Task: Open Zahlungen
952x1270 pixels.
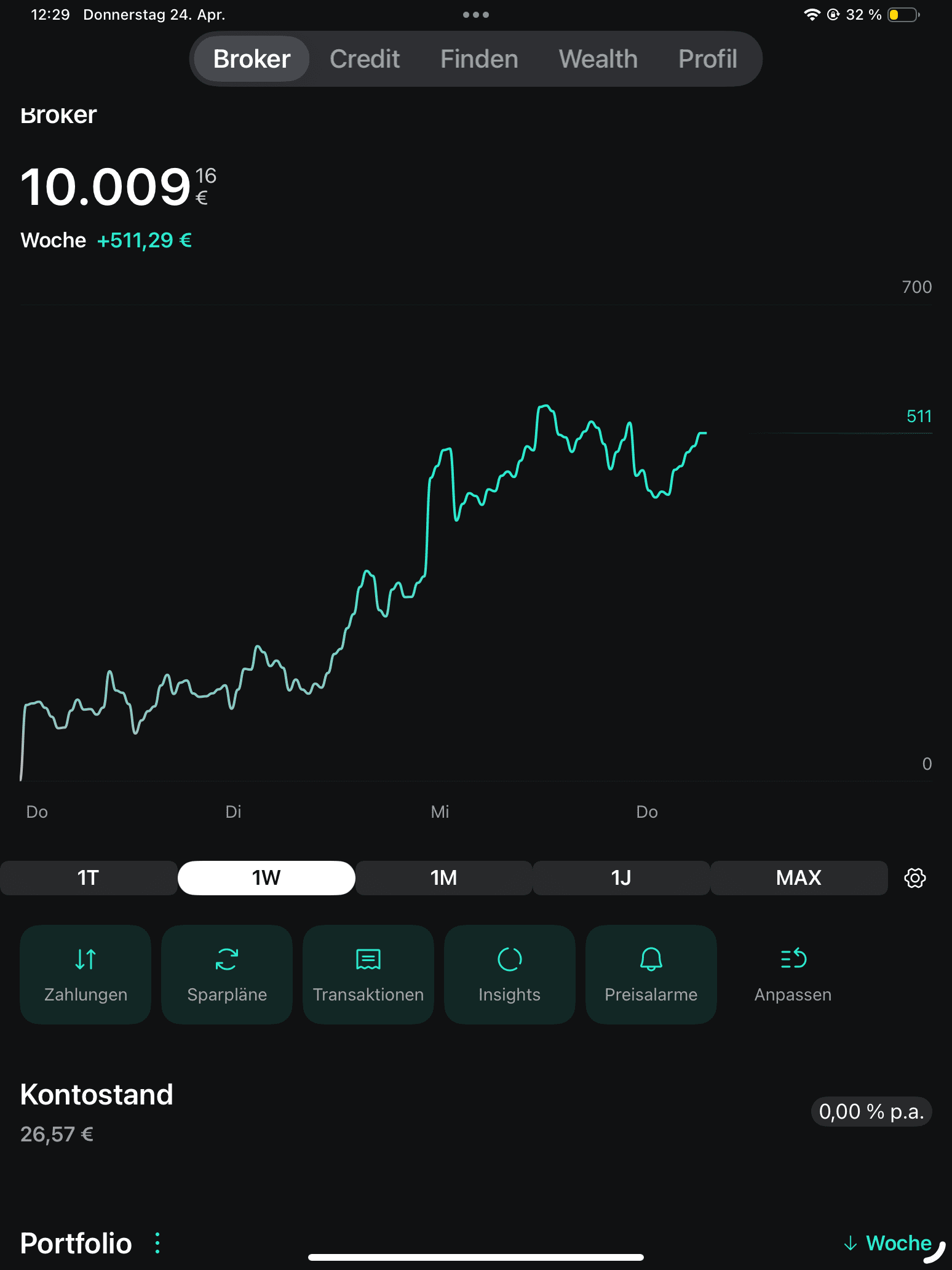Action: (x=85, y=974)
